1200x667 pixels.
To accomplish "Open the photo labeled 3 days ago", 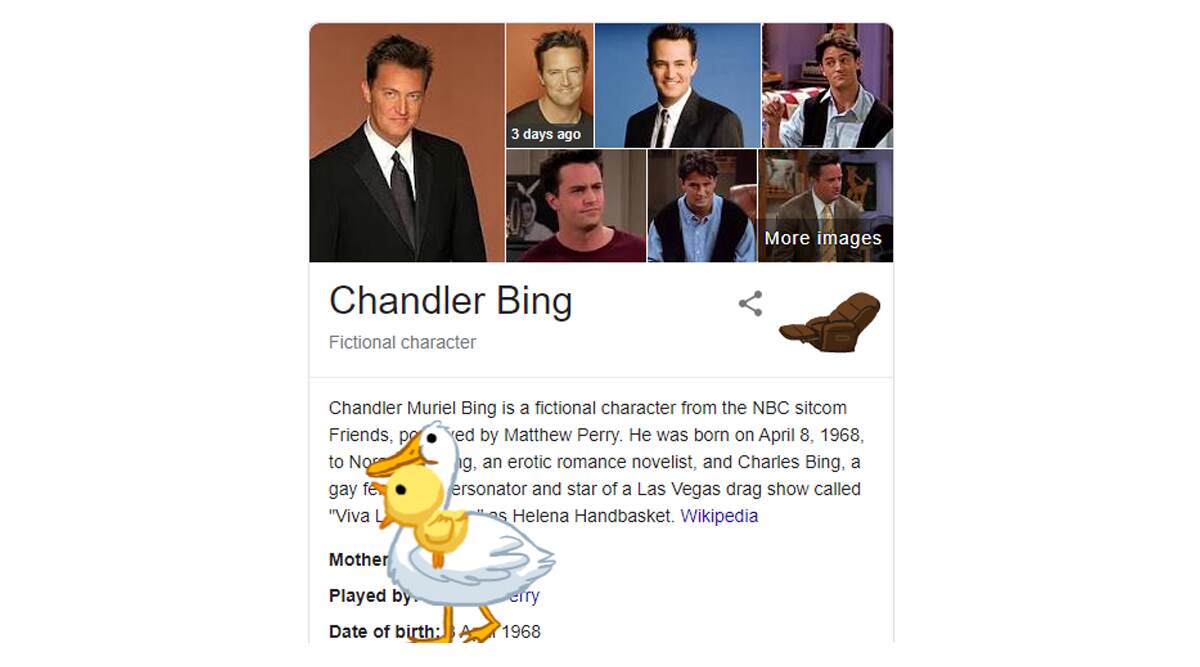I will click(549, 85).
